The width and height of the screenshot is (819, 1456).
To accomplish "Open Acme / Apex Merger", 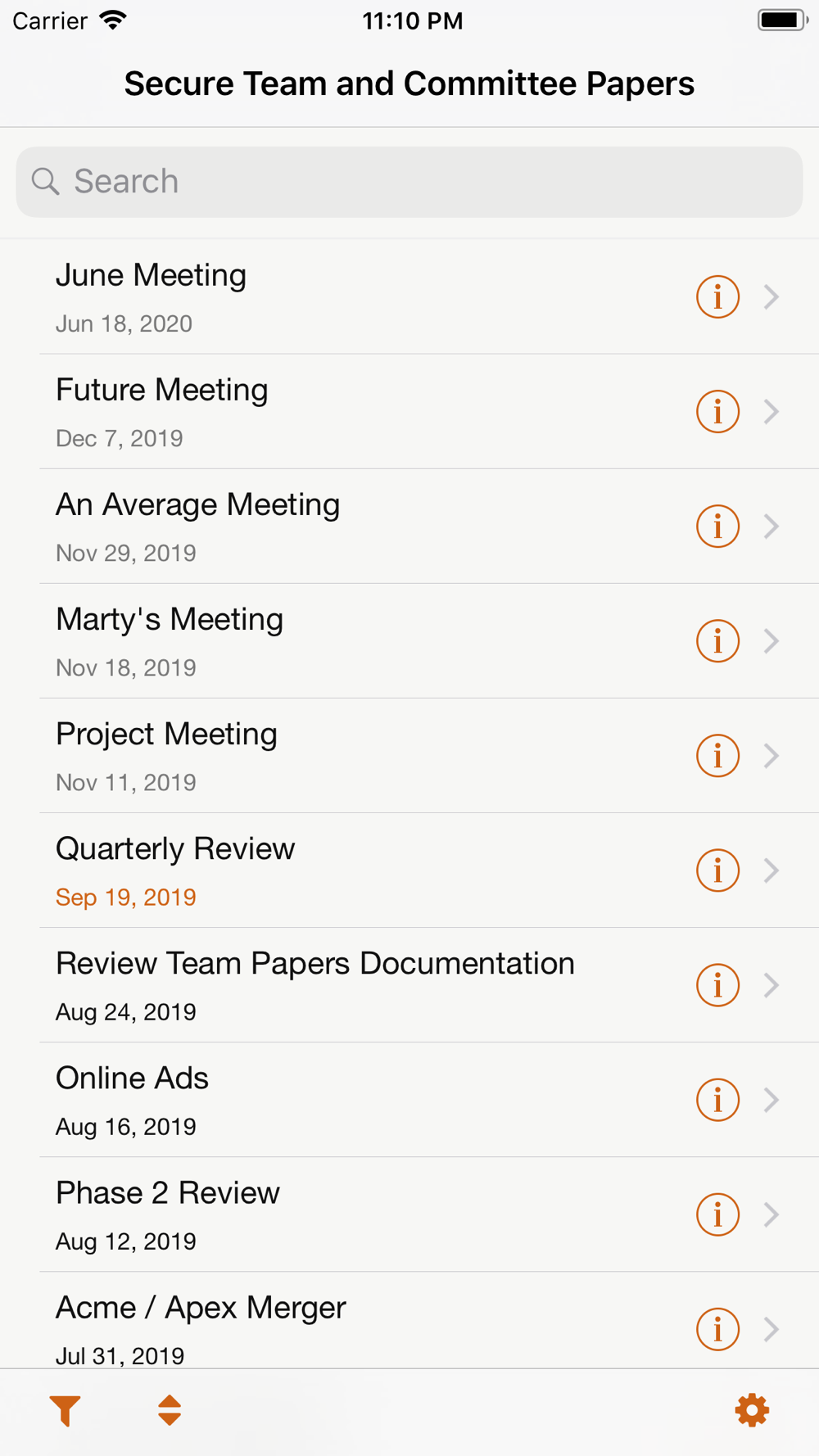I will point(328,1327).
